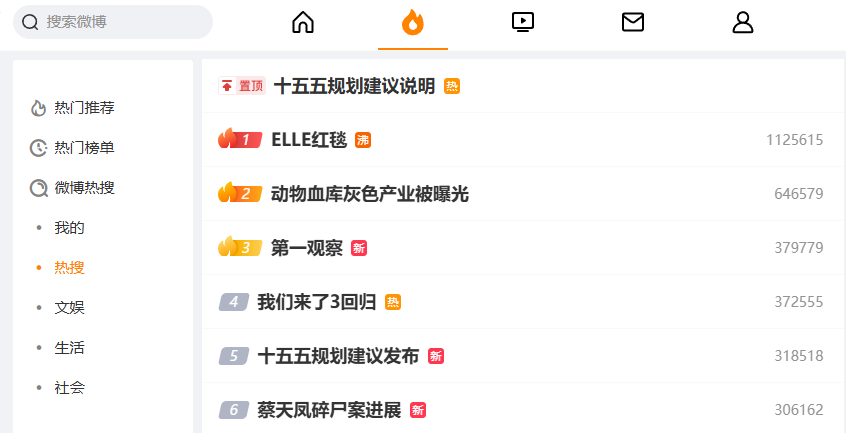Screen dimensions: 846x433
Task: Switch to the 社会 category
Action: point(70,388)
